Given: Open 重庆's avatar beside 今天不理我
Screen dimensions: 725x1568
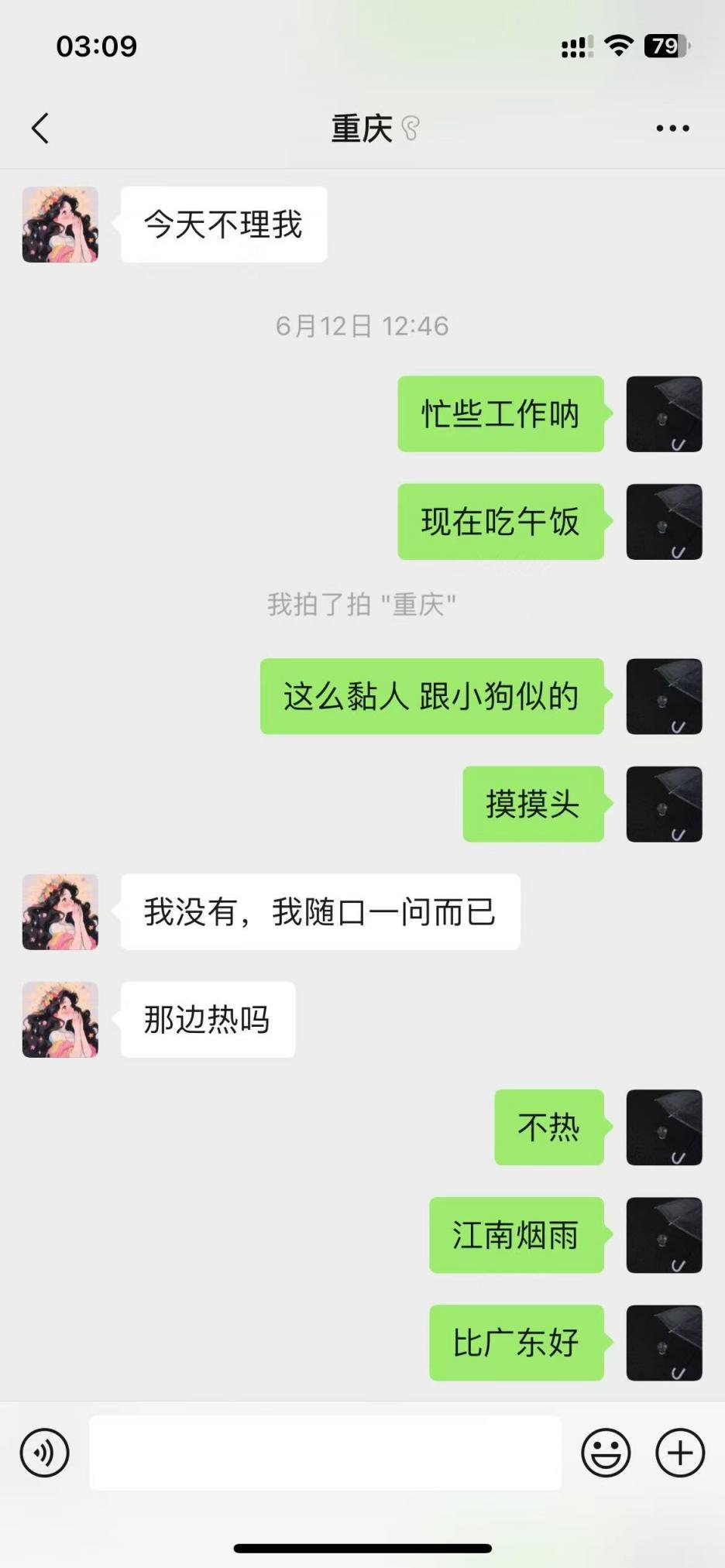Looking at the screenshot, I should [x=60, y=225].
